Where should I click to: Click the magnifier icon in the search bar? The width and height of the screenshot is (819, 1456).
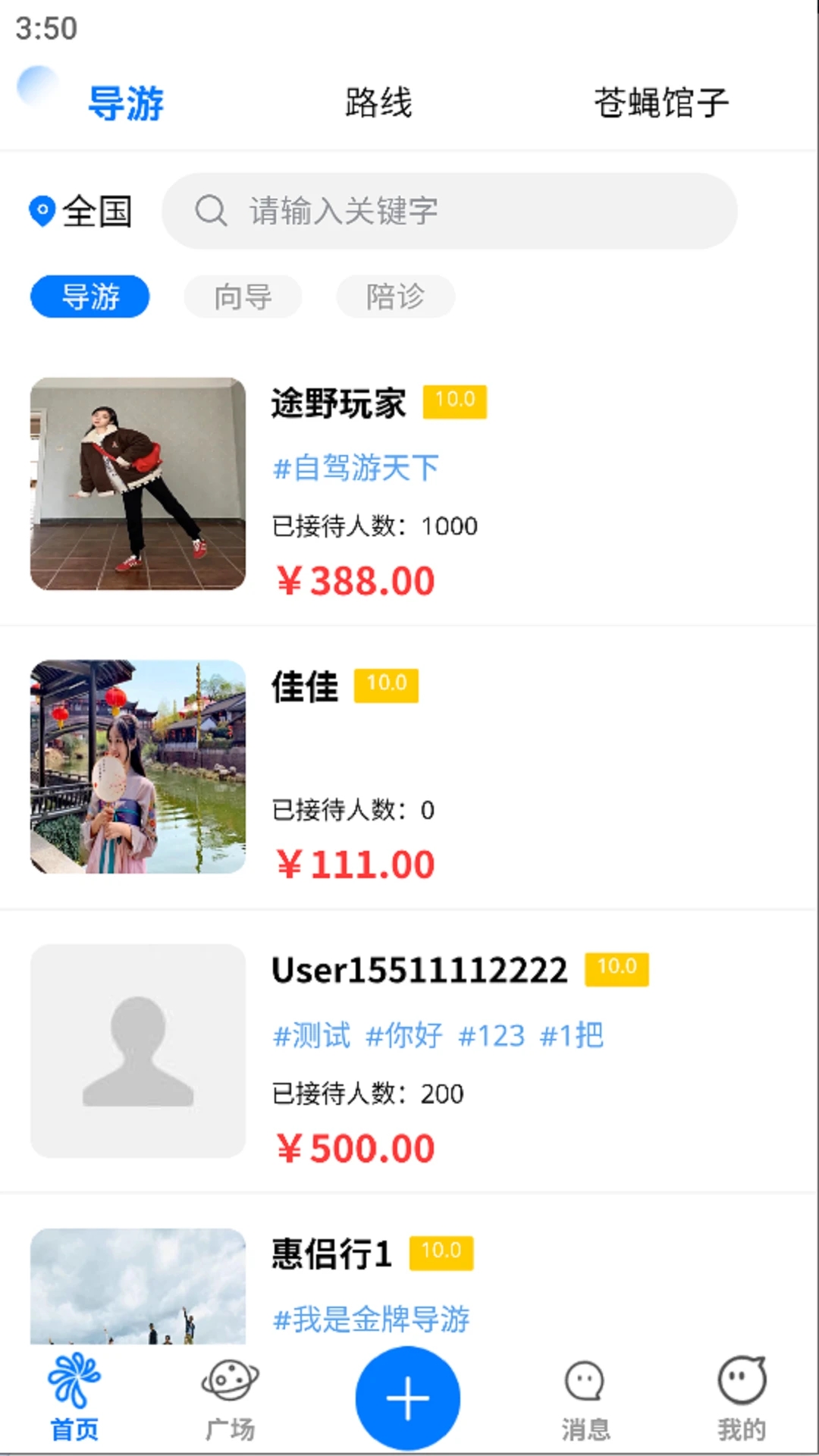click(210, 212)
